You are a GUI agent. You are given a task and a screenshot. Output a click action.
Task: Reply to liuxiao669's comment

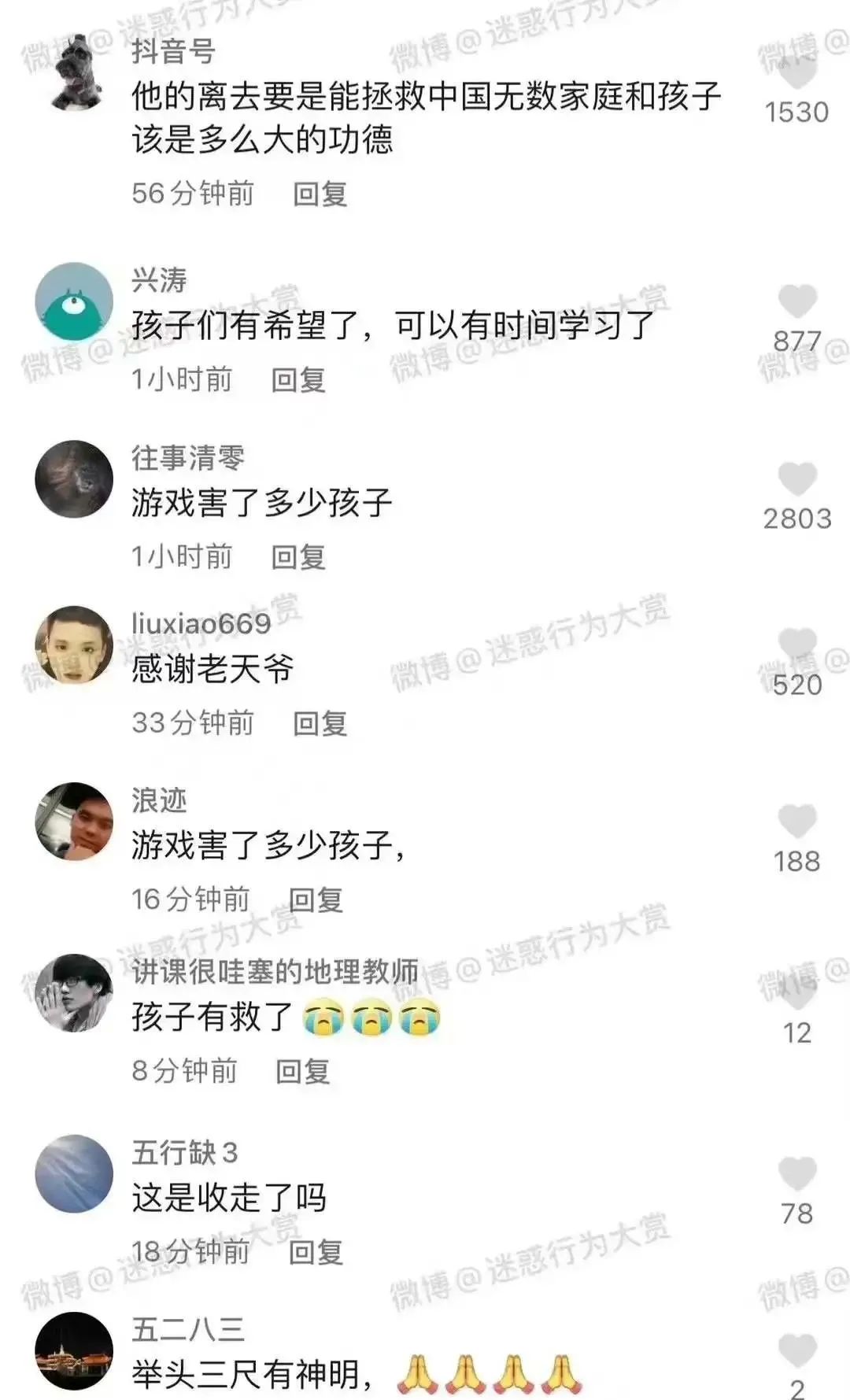320,723
